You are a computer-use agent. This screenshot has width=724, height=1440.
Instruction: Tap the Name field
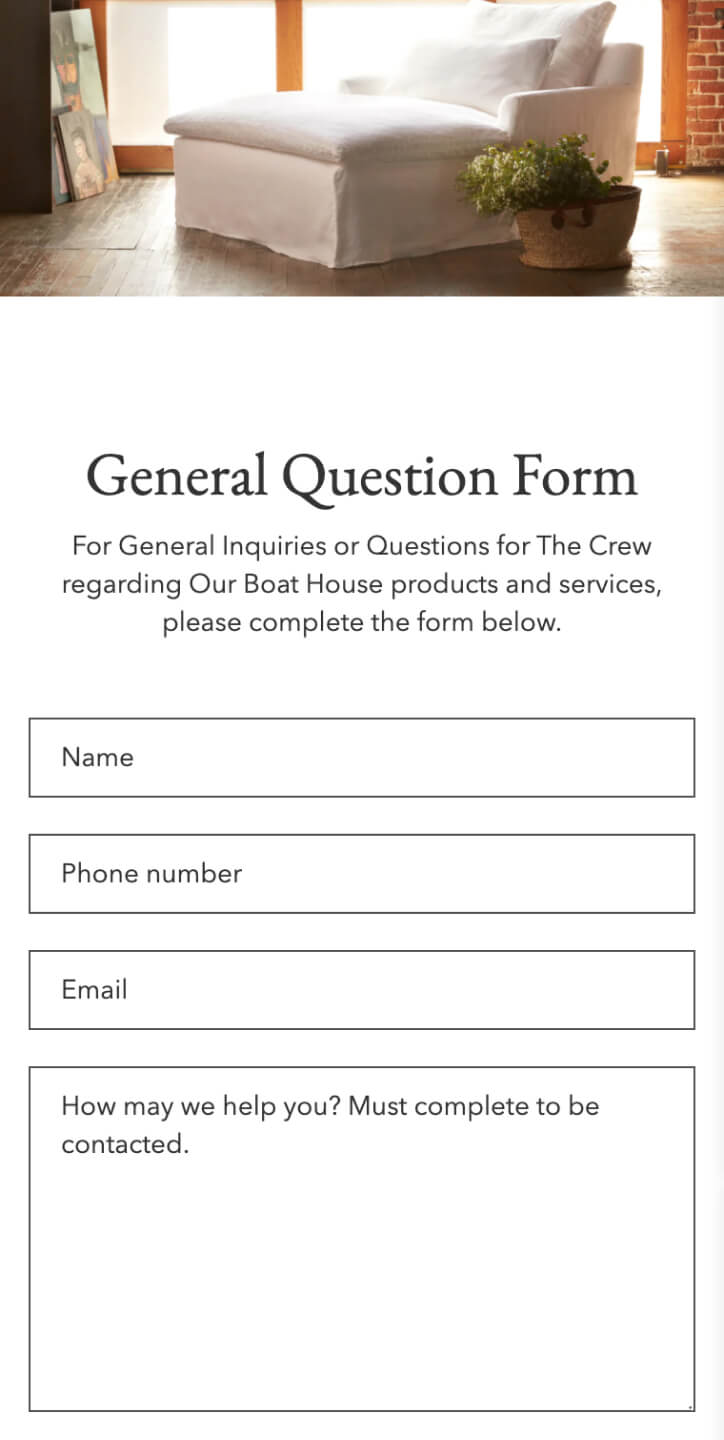point(362,757)
